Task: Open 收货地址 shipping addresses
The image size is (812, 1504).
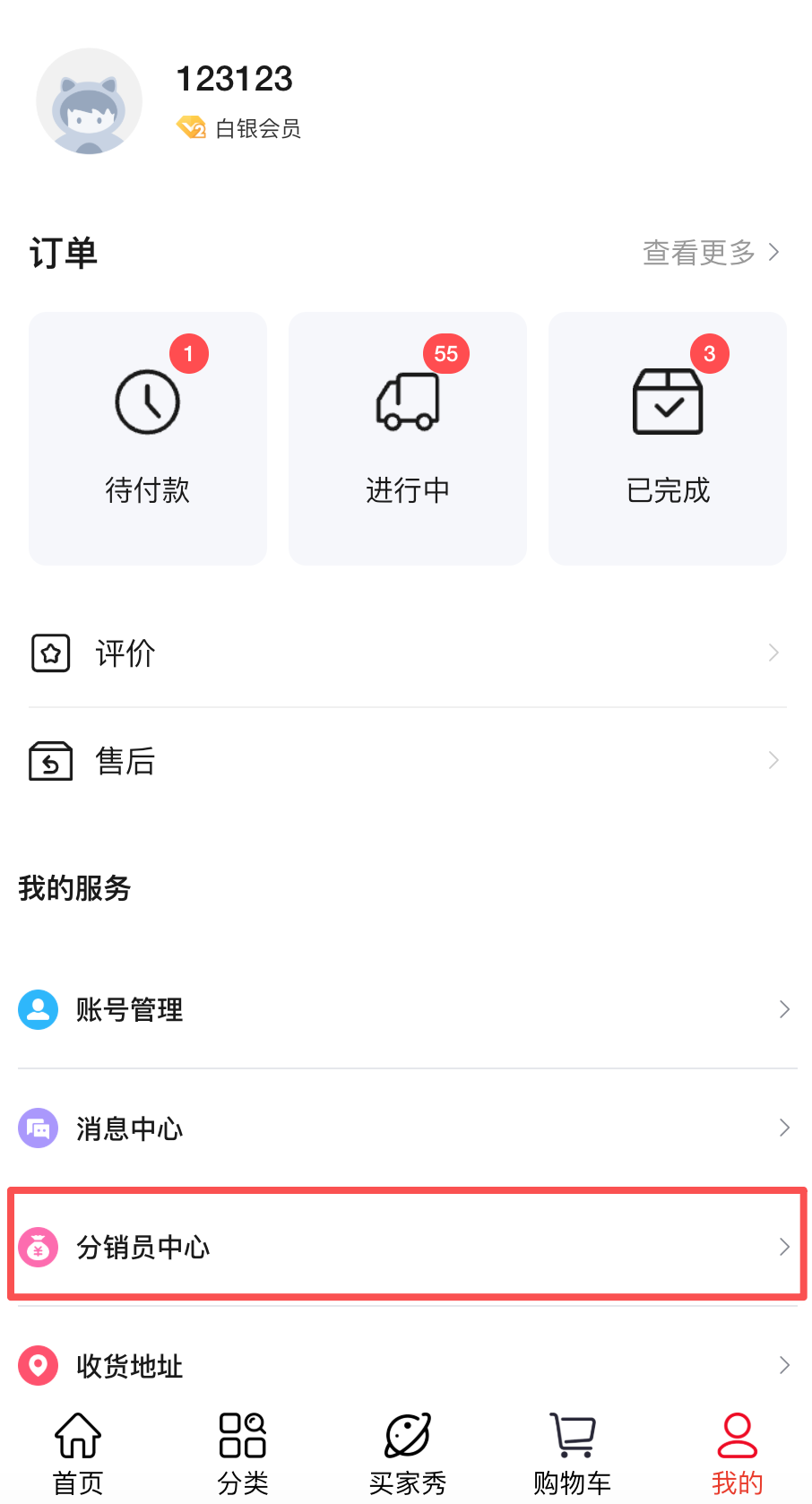Action: tap(406, 1365)
